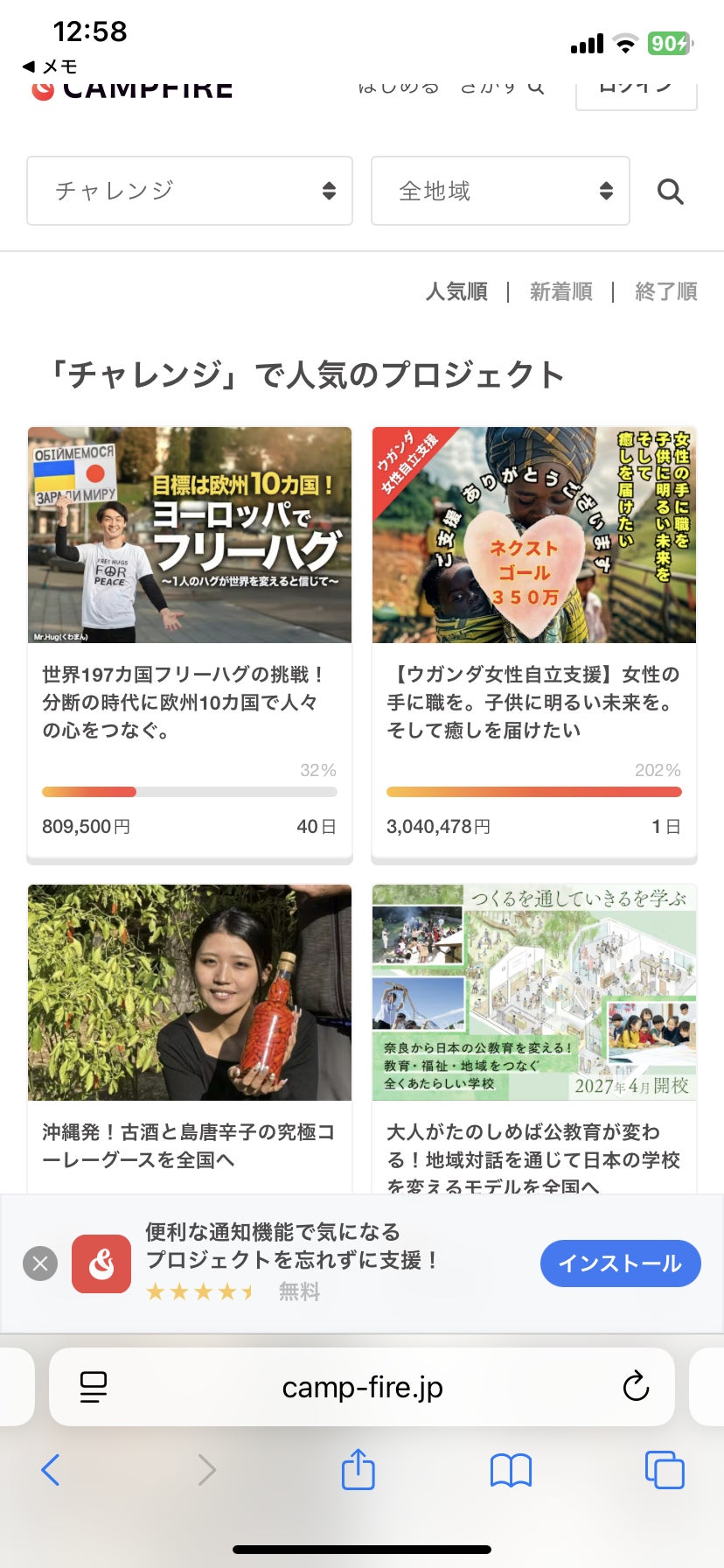
Task: Open the 世界197カ国フリーハグ project card
Action: tap(189, 643)
